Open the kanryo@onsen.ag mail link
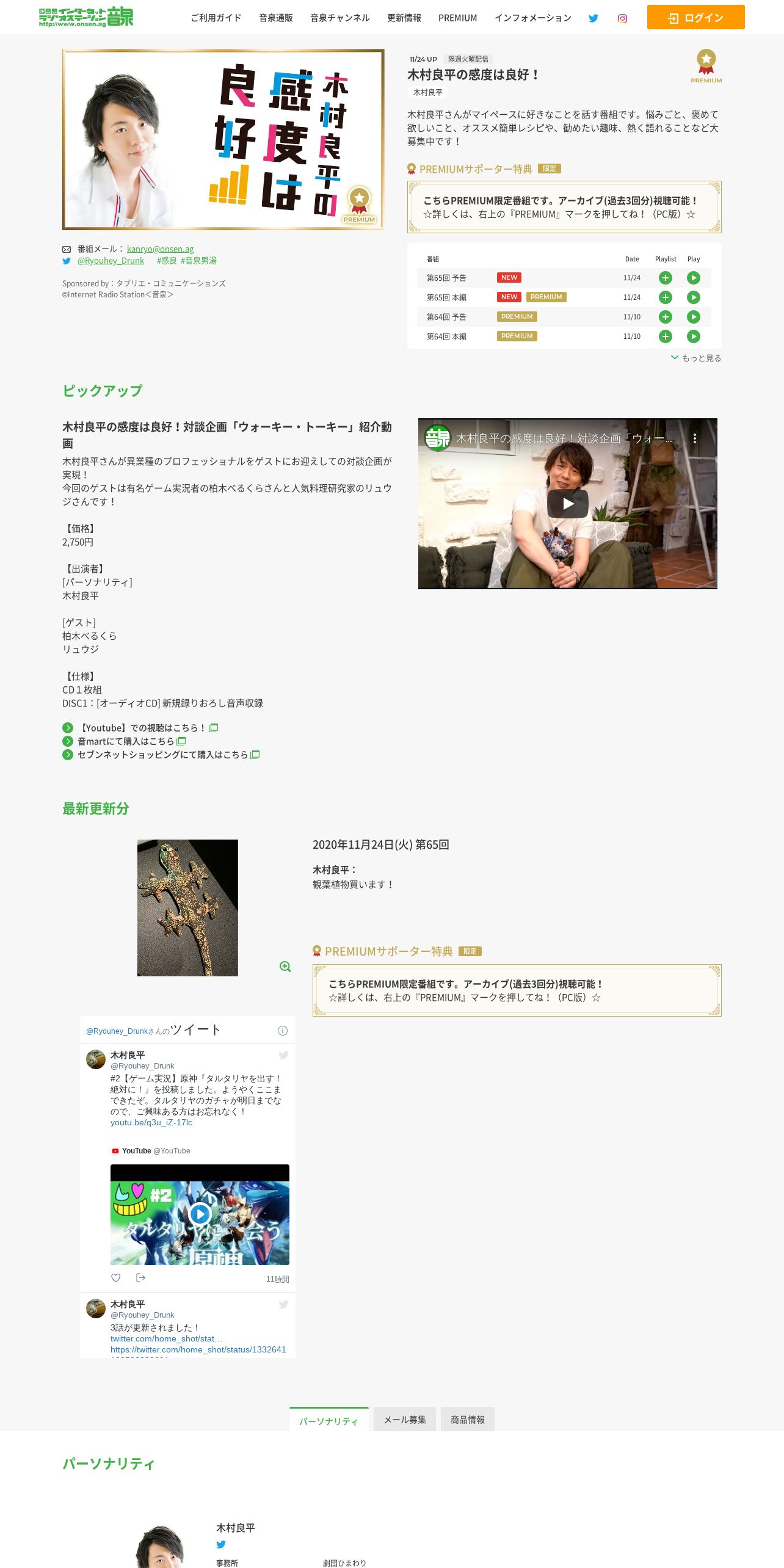 pos(160,249)
